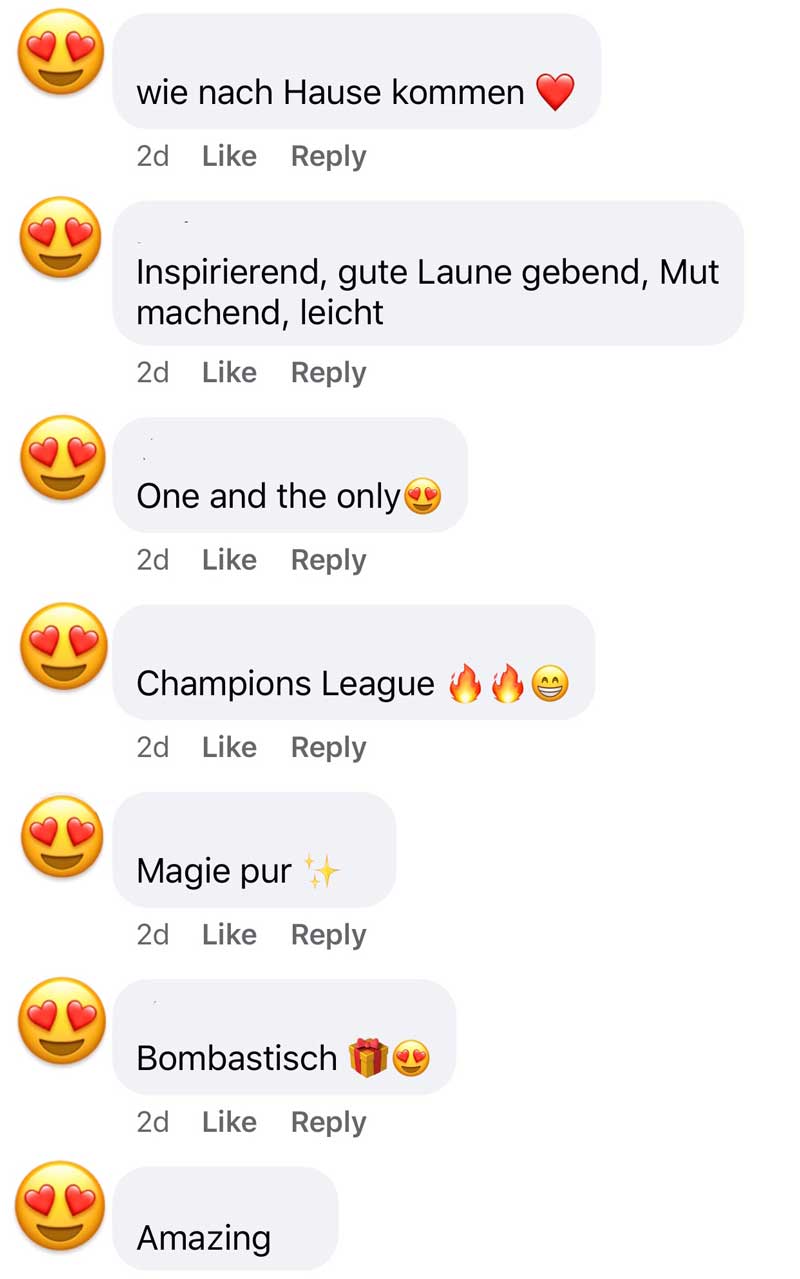This screenshot has height=1279, width=800.
Task: Open the profile picture beside "Champions League" comment
Action: (x=62, y=646)
